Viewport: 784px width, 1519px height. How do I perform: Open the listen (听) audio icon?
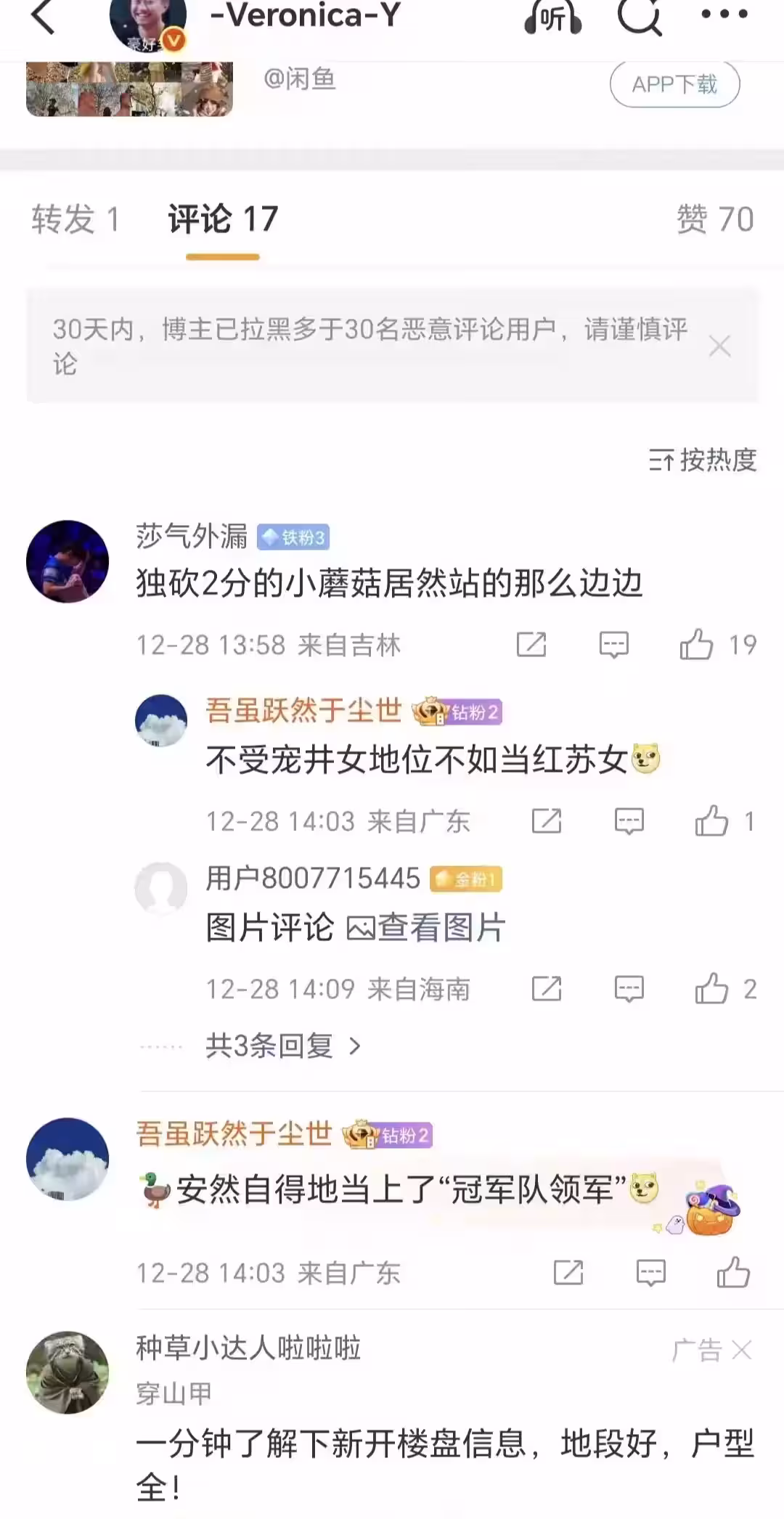tap(553, 17)
